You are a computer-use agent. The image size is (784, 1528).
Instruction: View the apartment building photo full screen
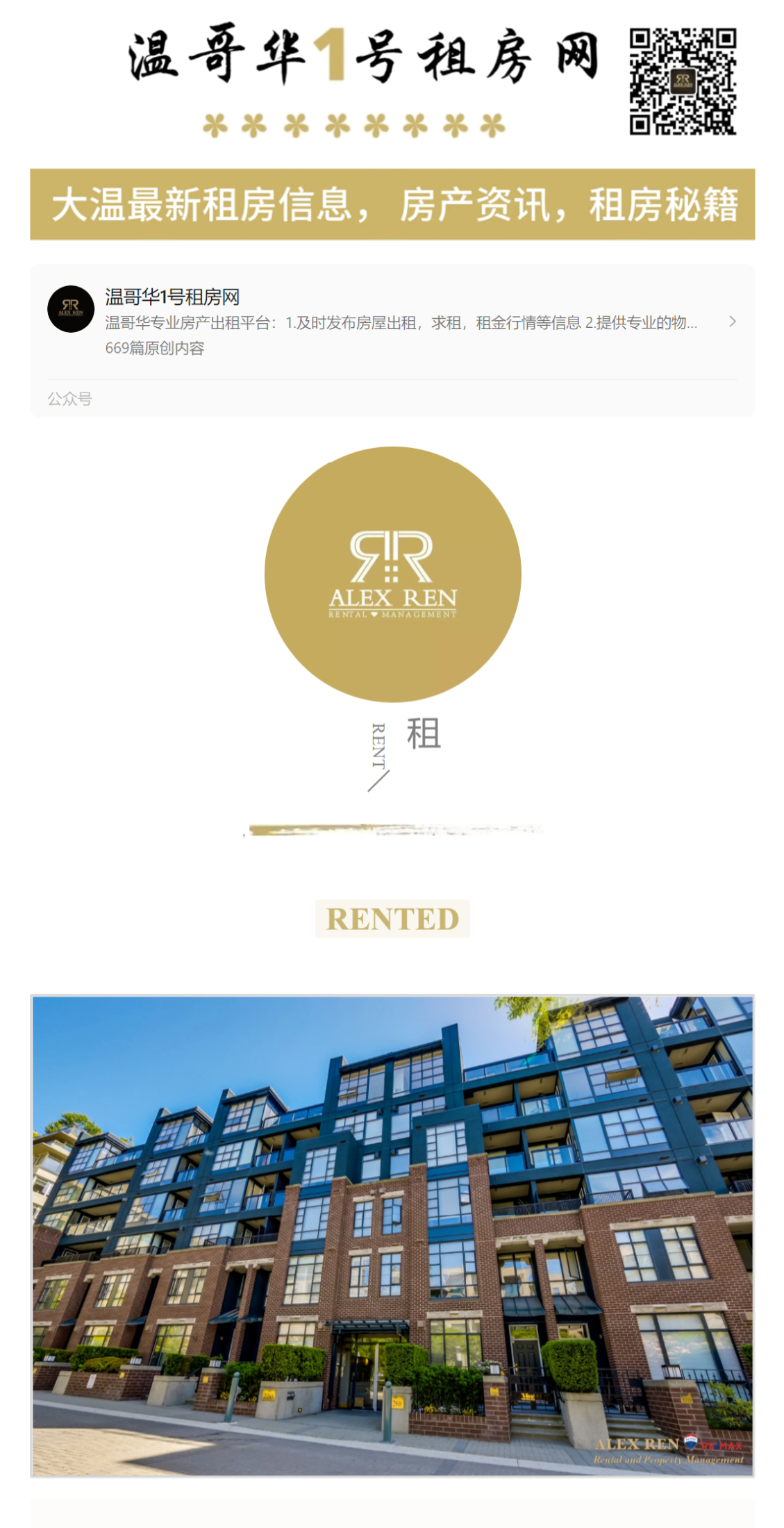(392, 1235)
